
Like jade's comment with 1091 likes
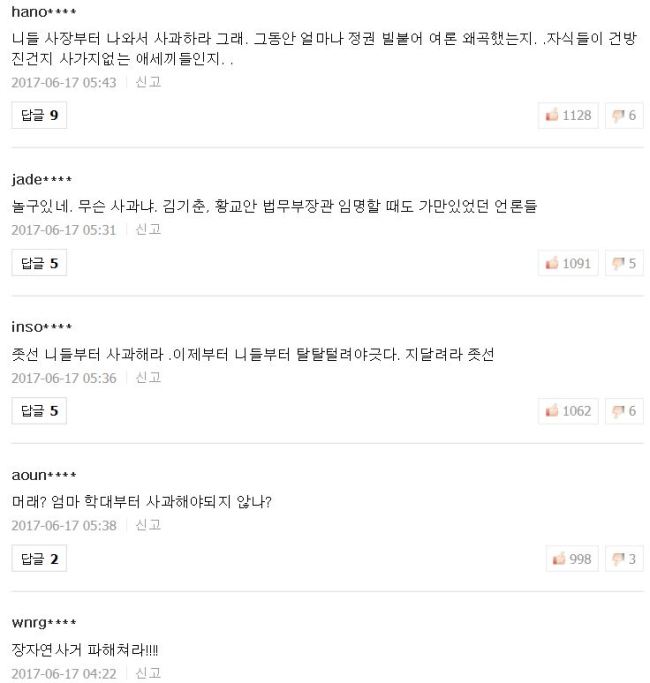tap(568, 263)
